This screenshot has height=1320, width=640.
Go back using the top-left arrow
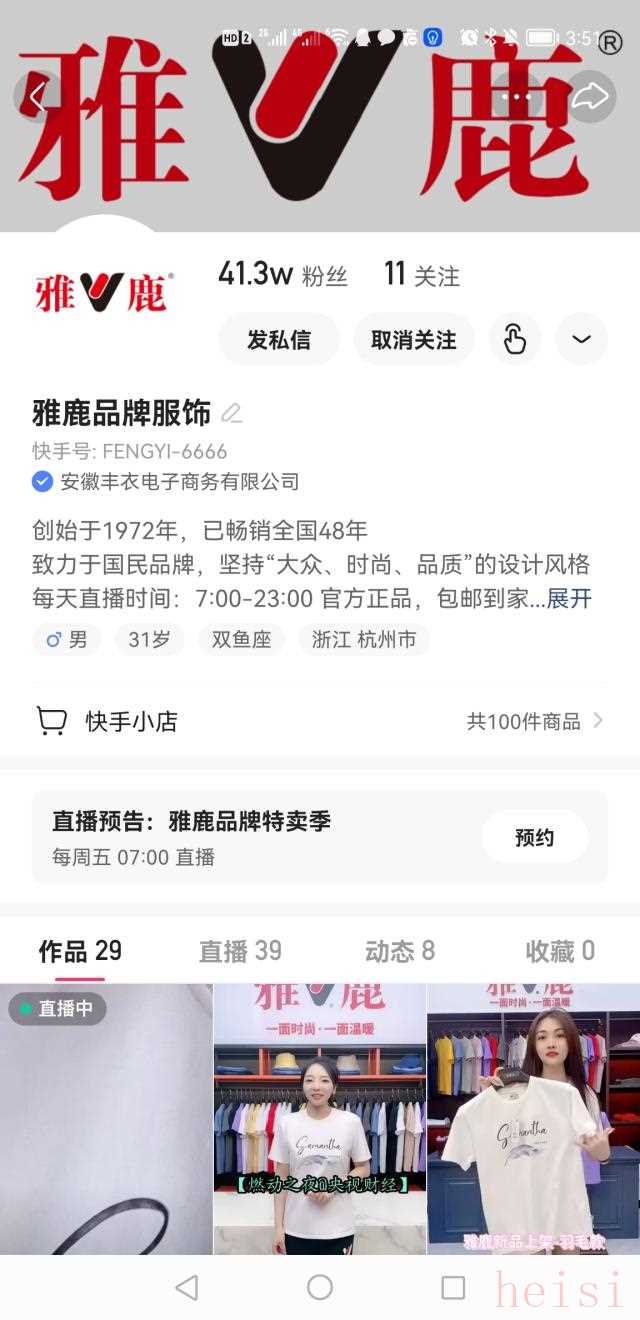pos(37,97)
